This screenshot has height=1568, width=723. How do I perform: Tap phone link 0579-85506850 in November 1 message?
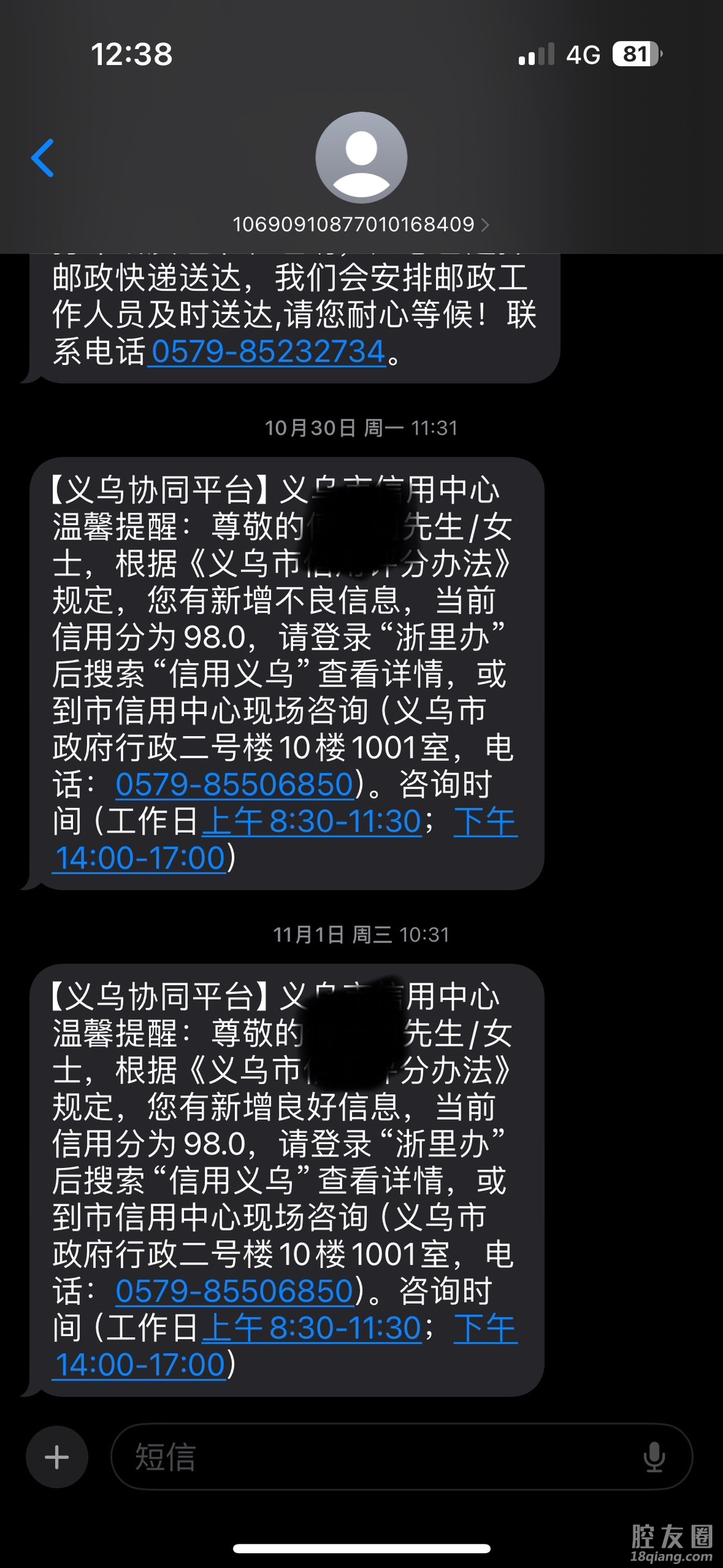(234, 1291)
